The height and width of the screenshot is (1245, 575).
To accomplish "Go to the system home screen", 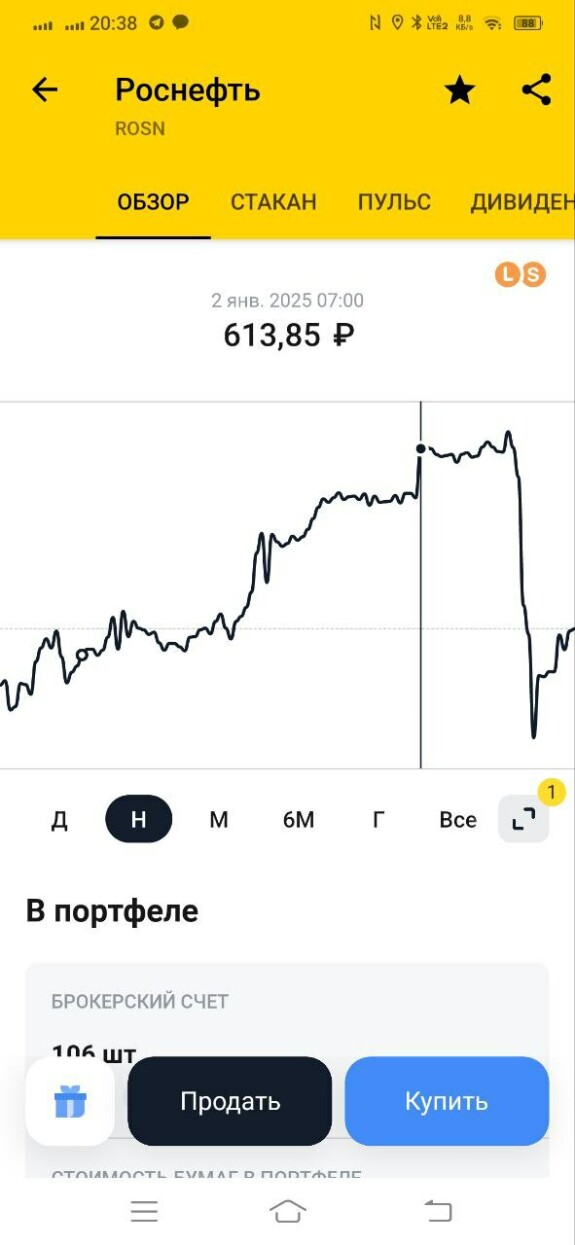I will pyautogui.click(x=287, y=1212).
